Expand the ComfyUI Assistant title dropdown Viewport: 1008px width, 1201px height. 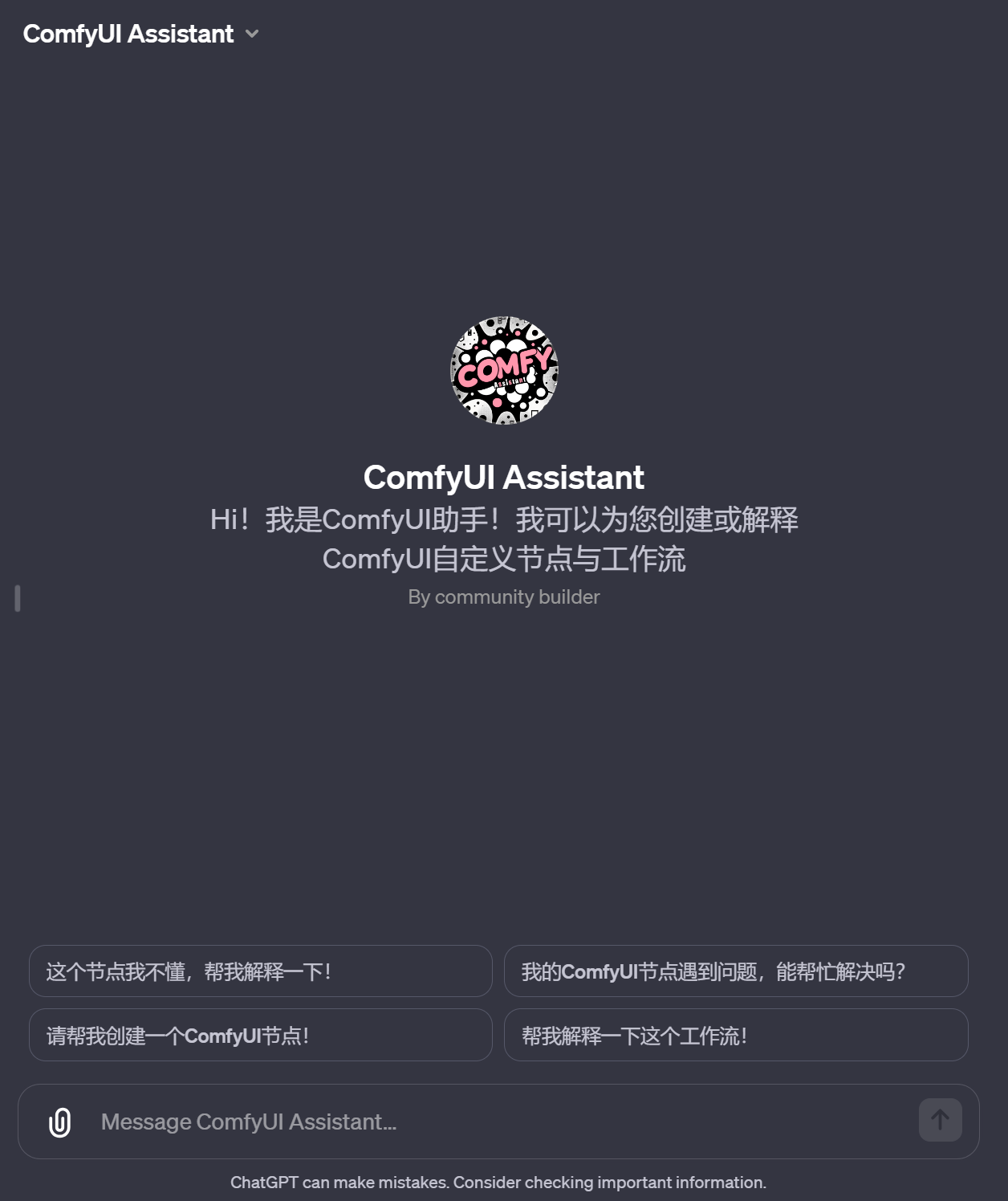[x=251, y=34]
